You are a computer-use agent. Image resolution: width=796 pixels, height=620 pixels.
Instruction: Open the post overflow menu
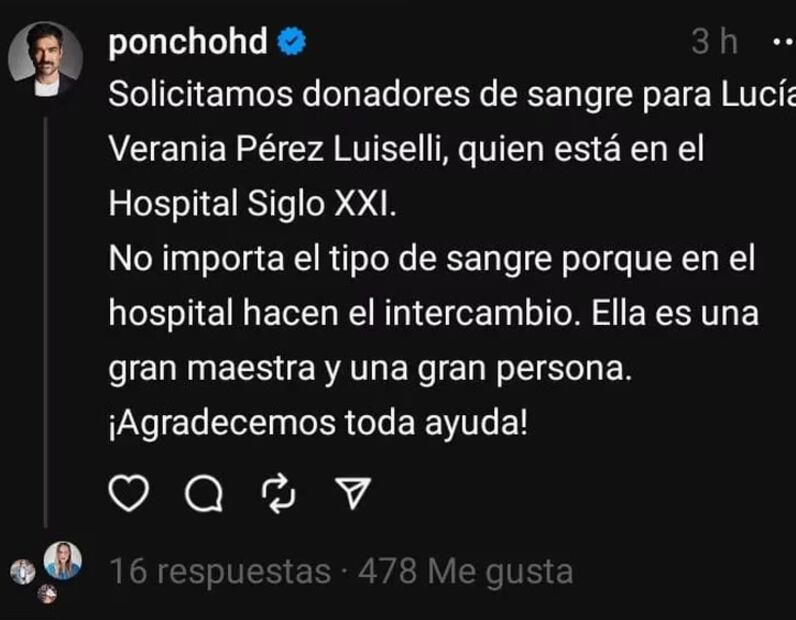tap(782, 43)
